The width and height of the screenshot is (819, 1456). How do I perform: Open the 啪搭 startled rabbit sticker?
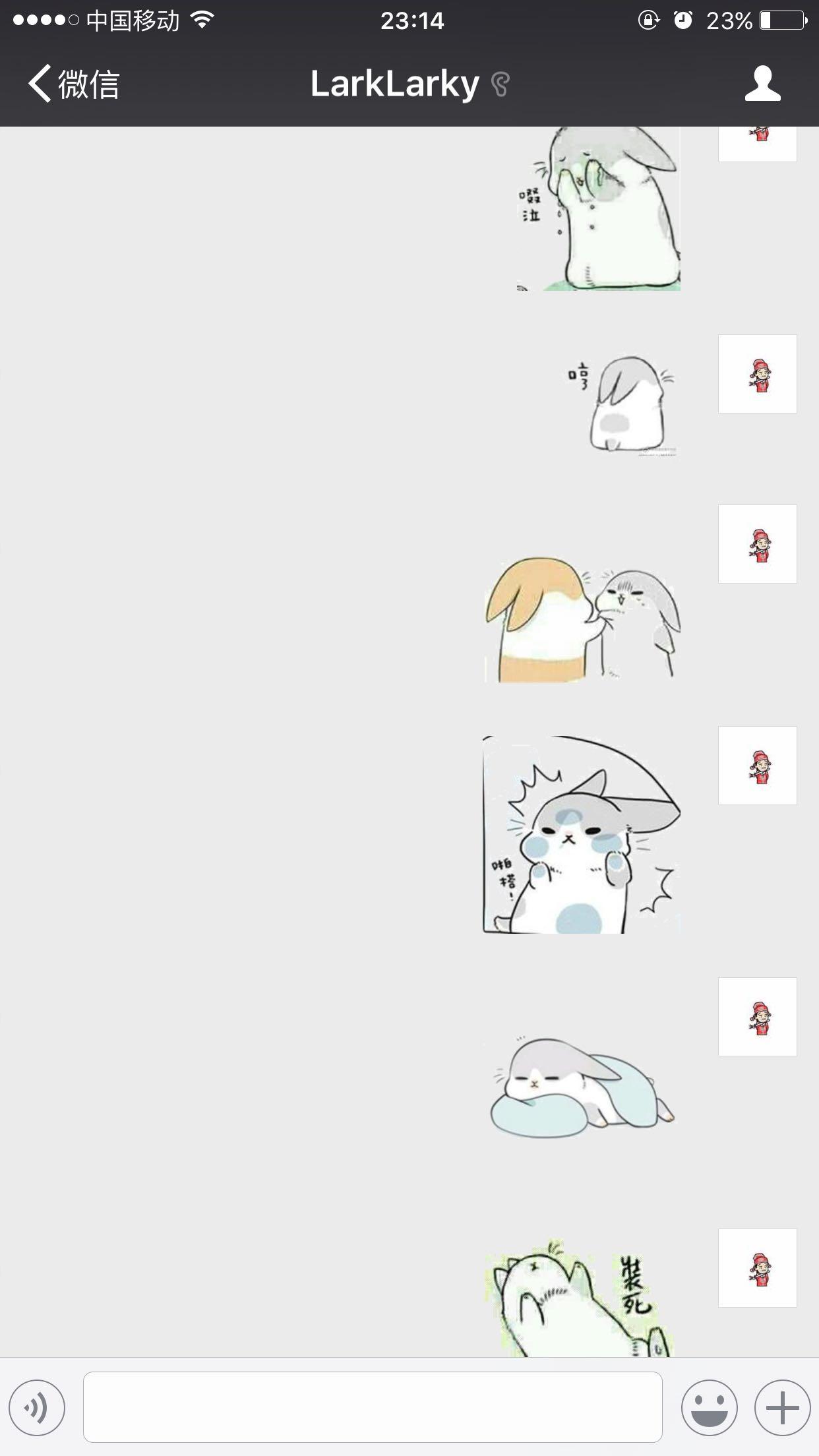[581, 834]
